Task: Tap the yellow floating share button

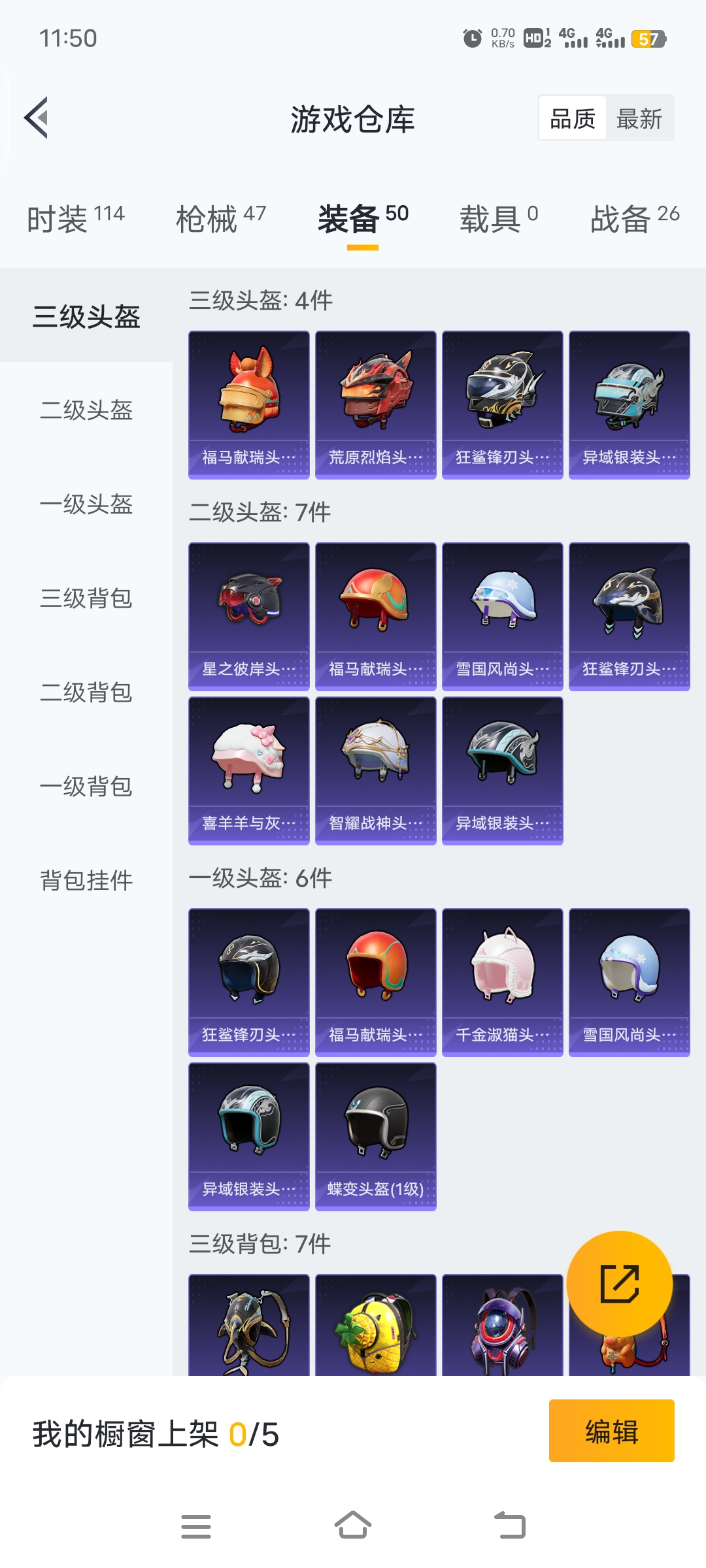Action: (x=619, y=1284)
